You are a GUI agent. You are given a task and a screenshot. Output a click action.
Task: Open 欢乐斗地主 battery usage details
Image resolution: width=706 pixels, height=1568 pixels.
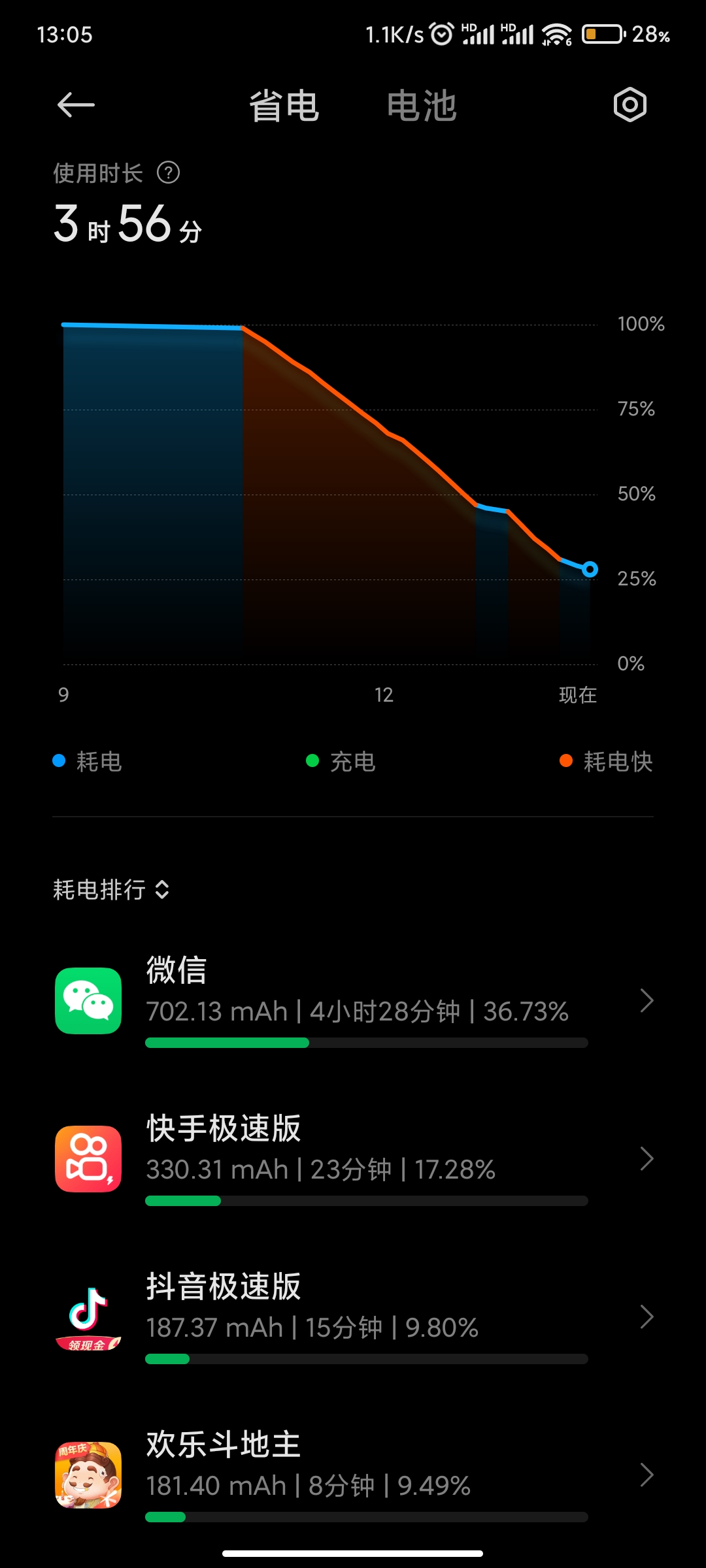coord(353,1475)
